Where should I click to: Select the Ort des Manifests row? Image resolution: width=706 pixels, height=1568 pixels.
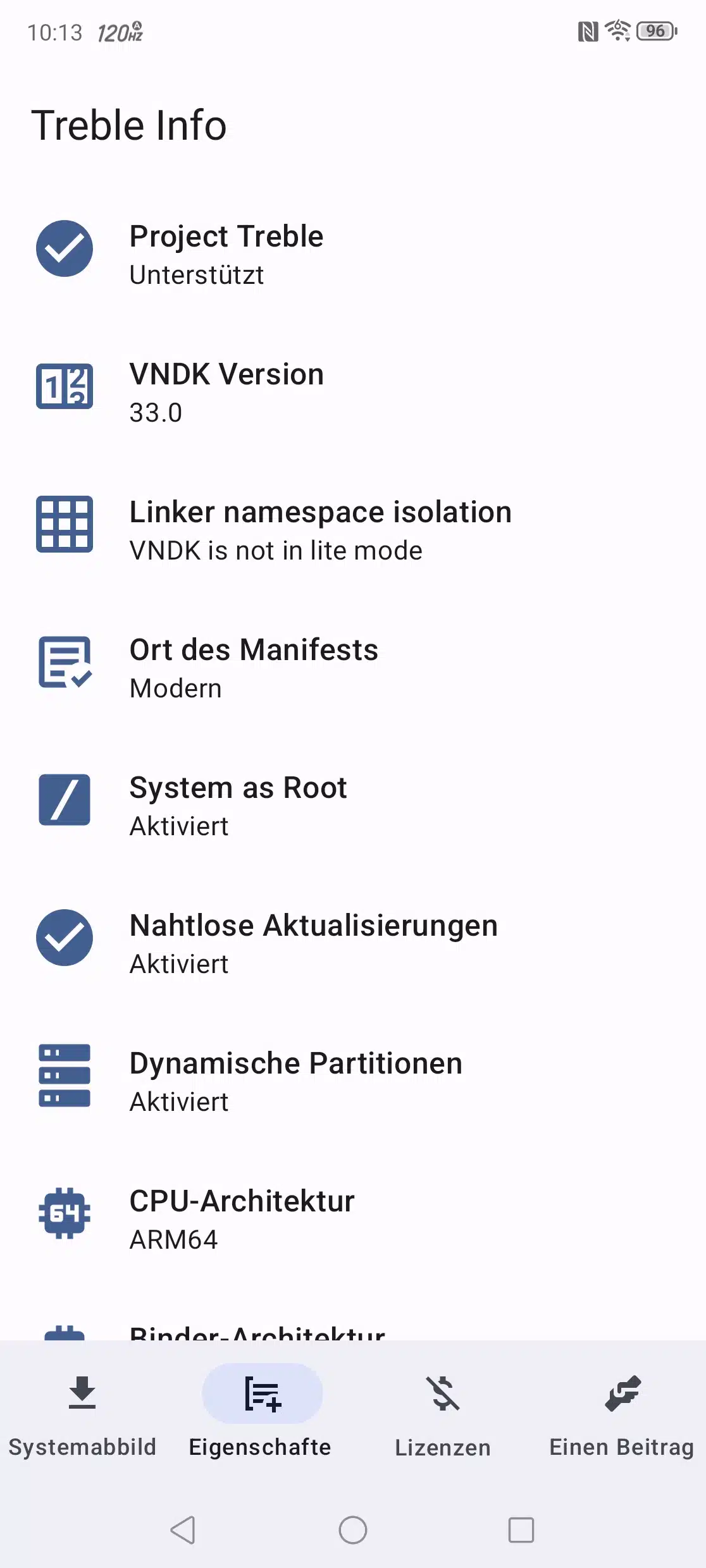pos(353,668)
